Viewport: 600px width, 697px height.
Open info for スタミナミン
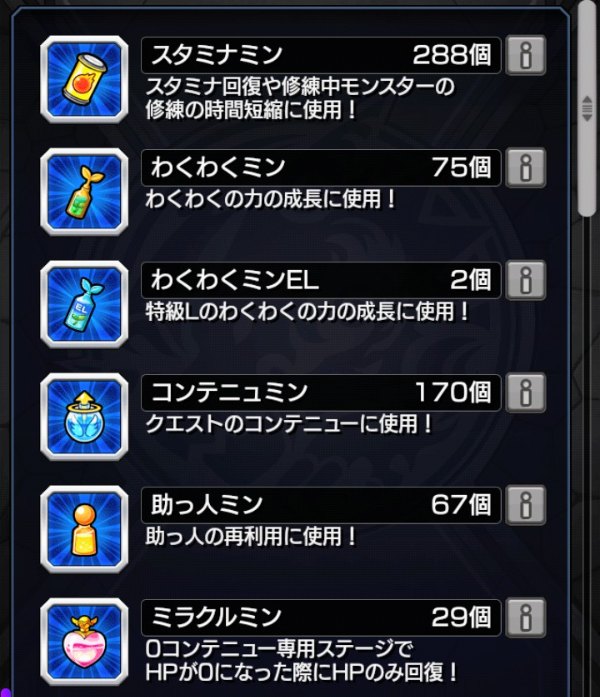coord(525,55)
